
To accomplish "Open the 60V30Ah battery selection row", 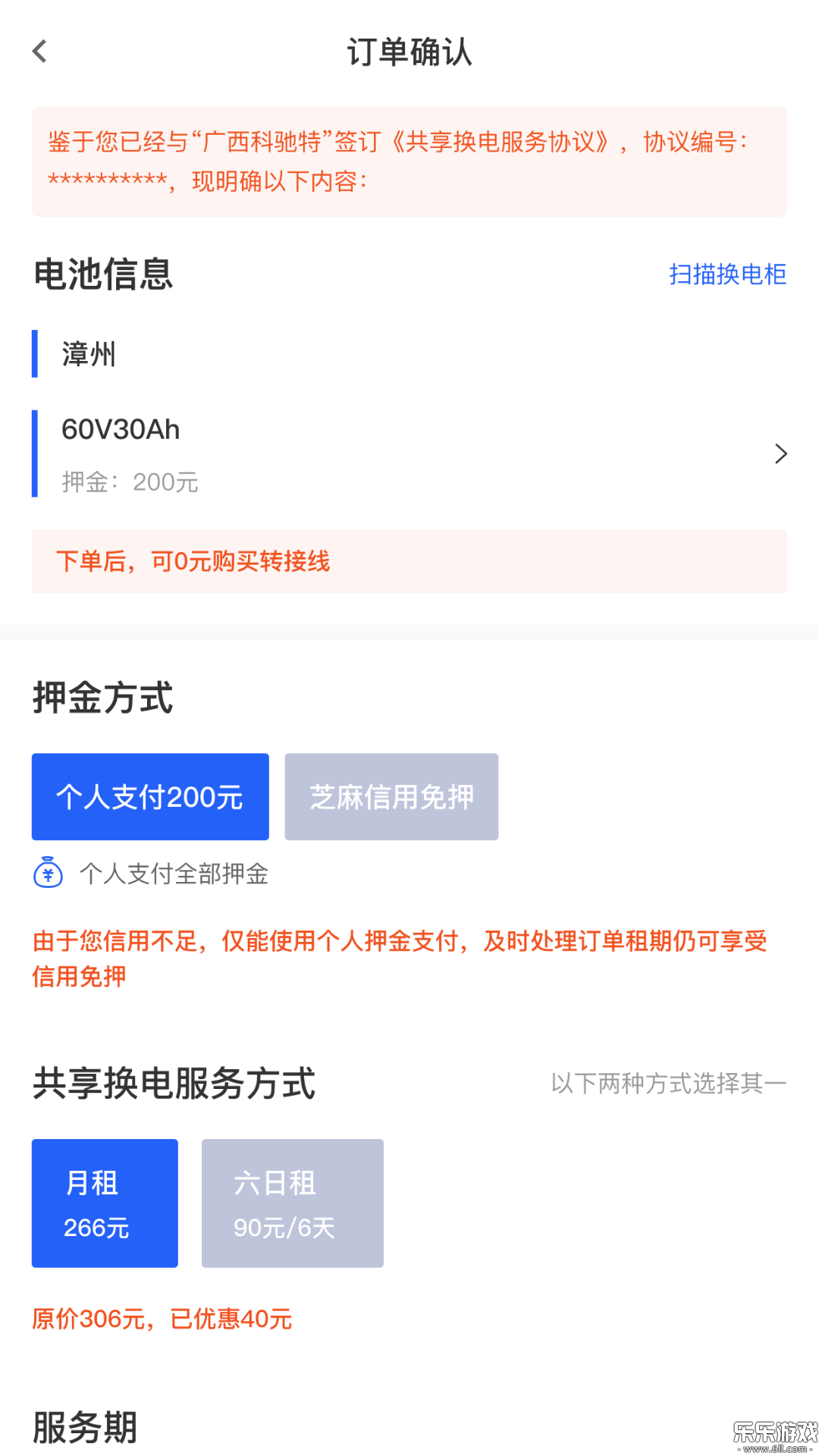I will point(409,453).
